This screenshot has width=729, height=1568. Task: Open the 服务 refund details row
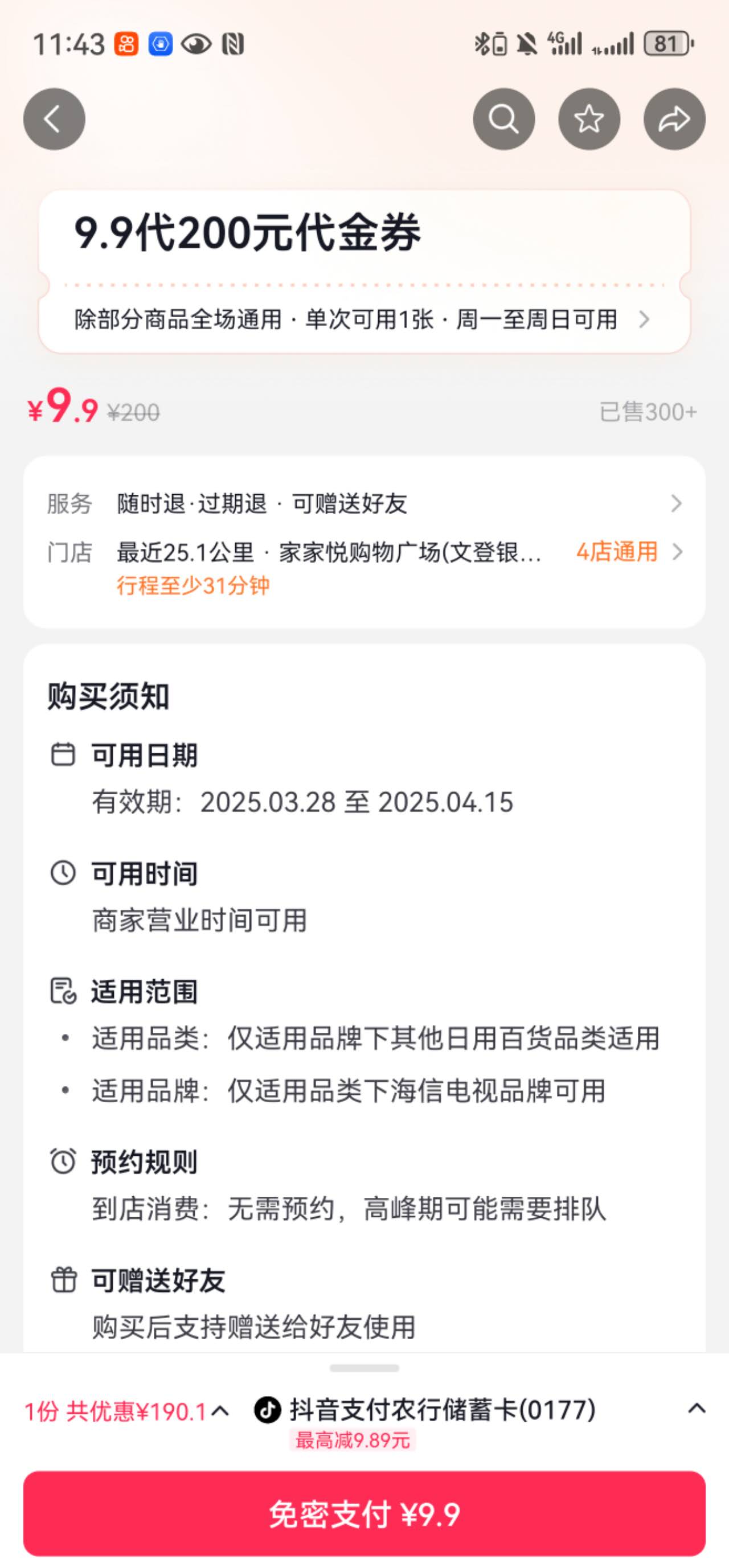click(364, 503)
